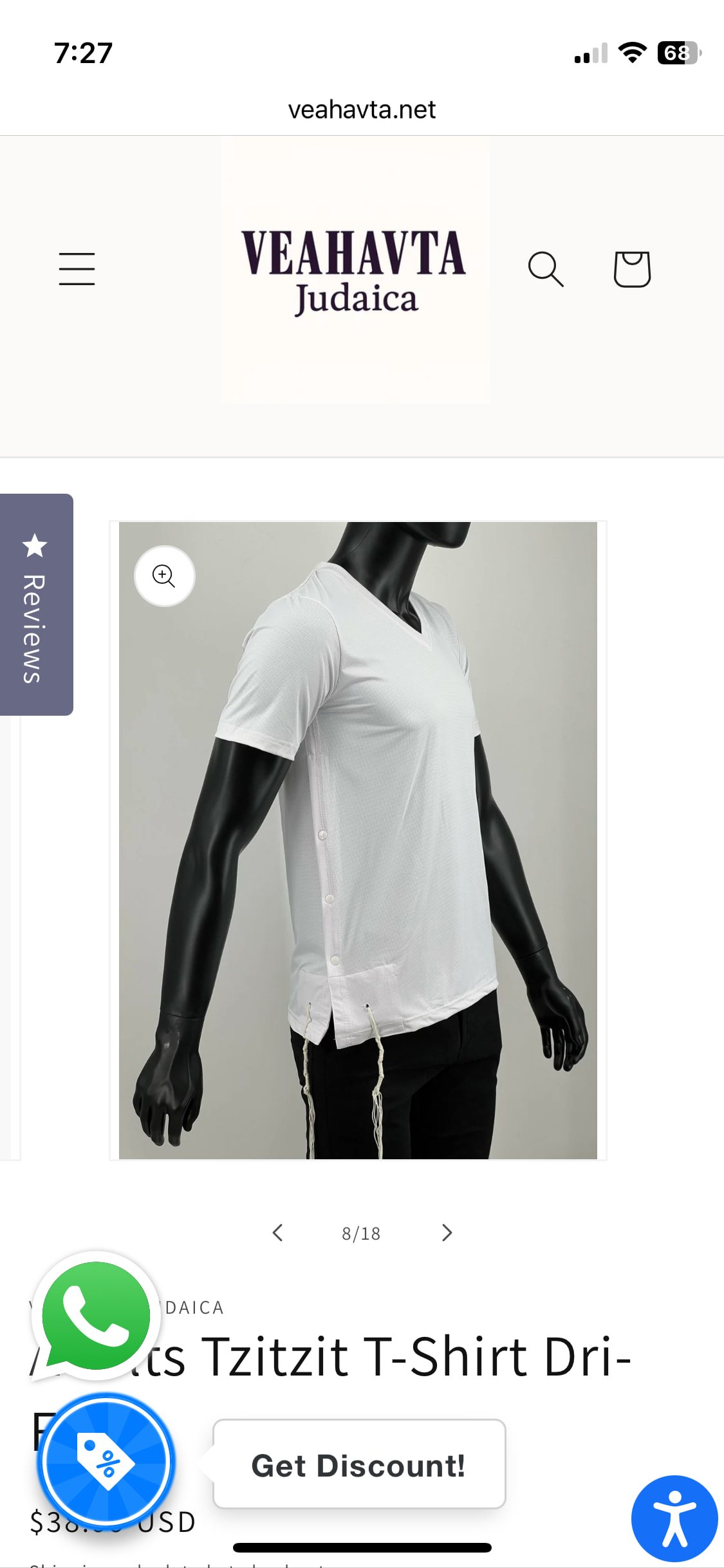Viewport: 724px width, 1568px height.
Task: Advance to the next product image
Action: [447, 1233]
